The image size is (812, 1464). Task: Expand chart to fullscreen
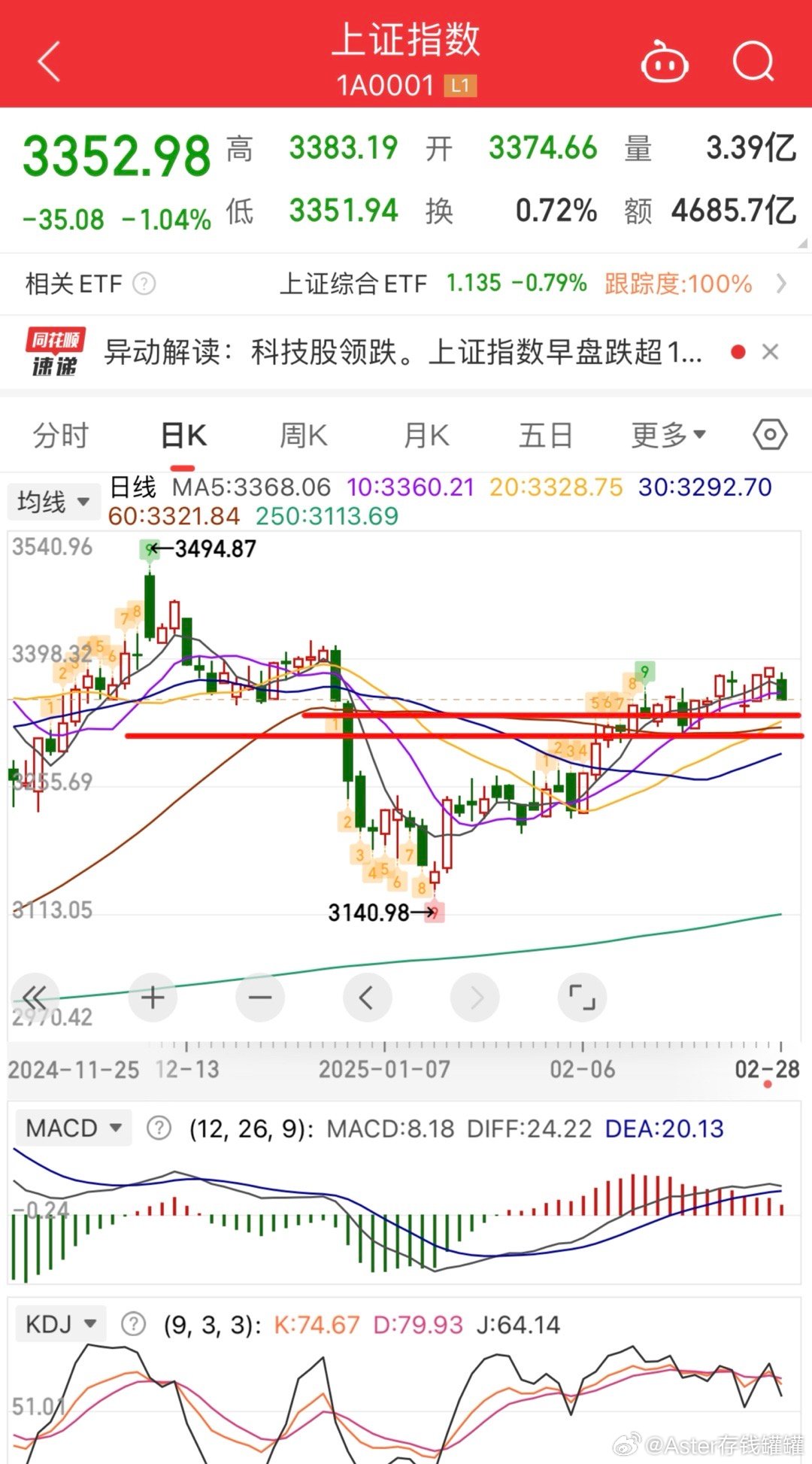point(582,998)
